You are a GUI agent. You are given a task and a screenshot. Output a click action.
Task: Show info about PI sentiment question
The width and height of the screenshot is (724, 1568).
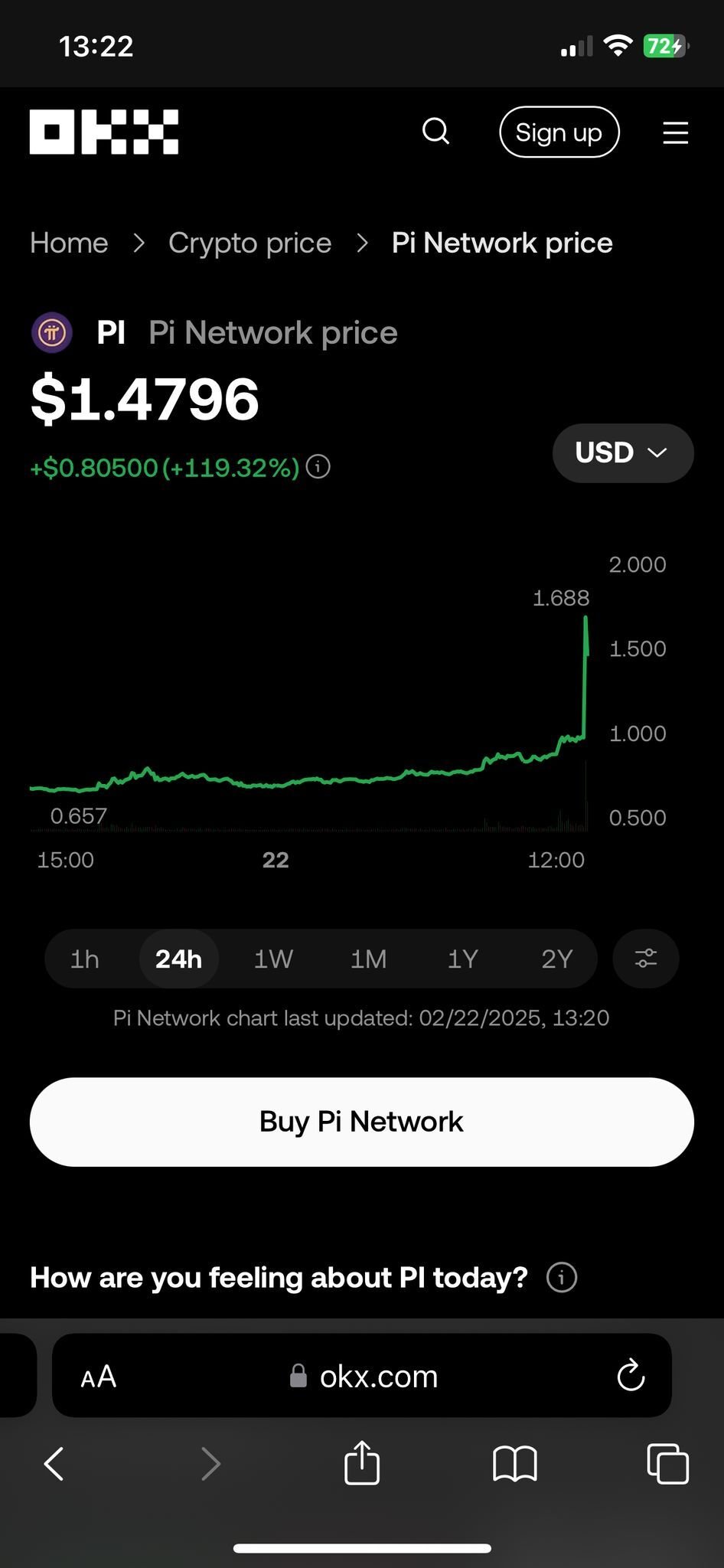click(562, 1277)
